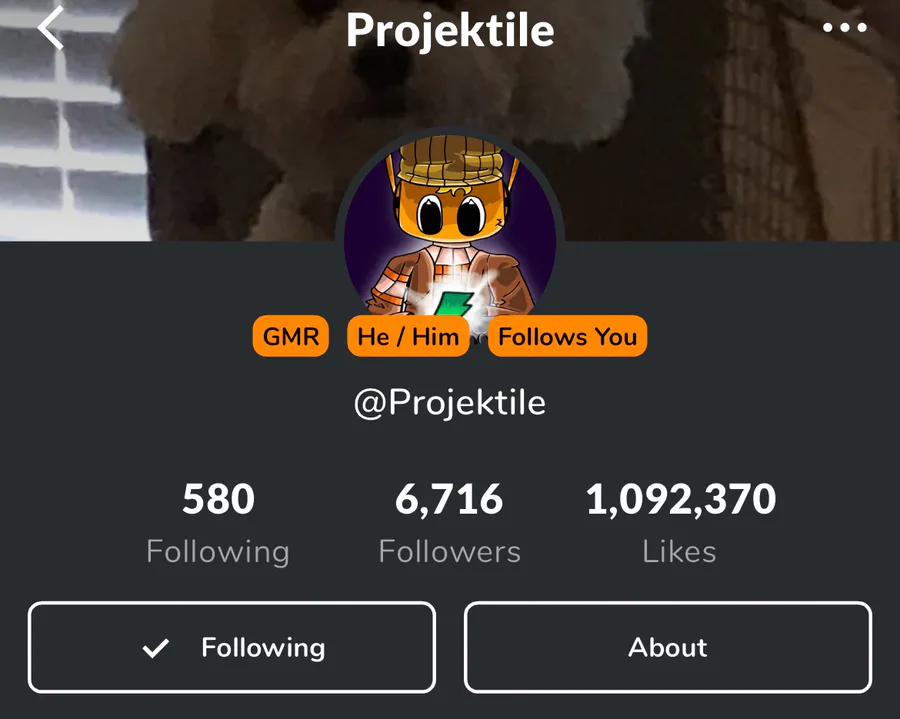View the 580 Following list

pos(218,523)
